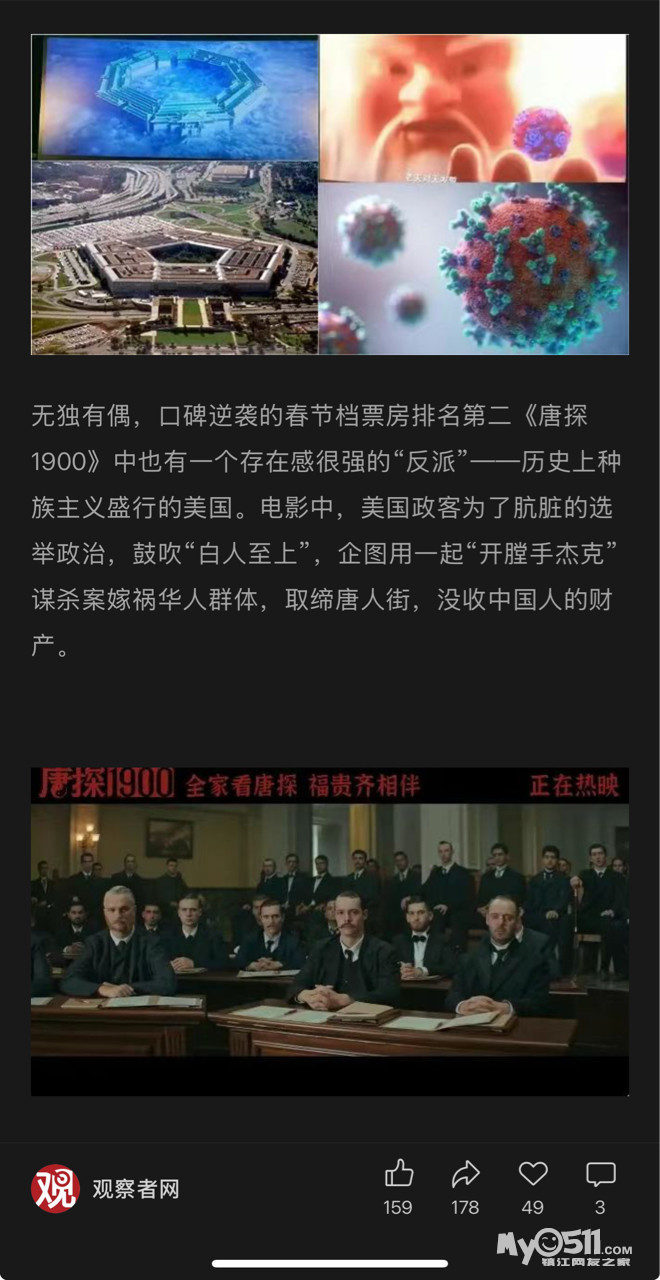The image size is (660, 1280).
Task: Open the comments section
Action: [x=600, y=1174]
